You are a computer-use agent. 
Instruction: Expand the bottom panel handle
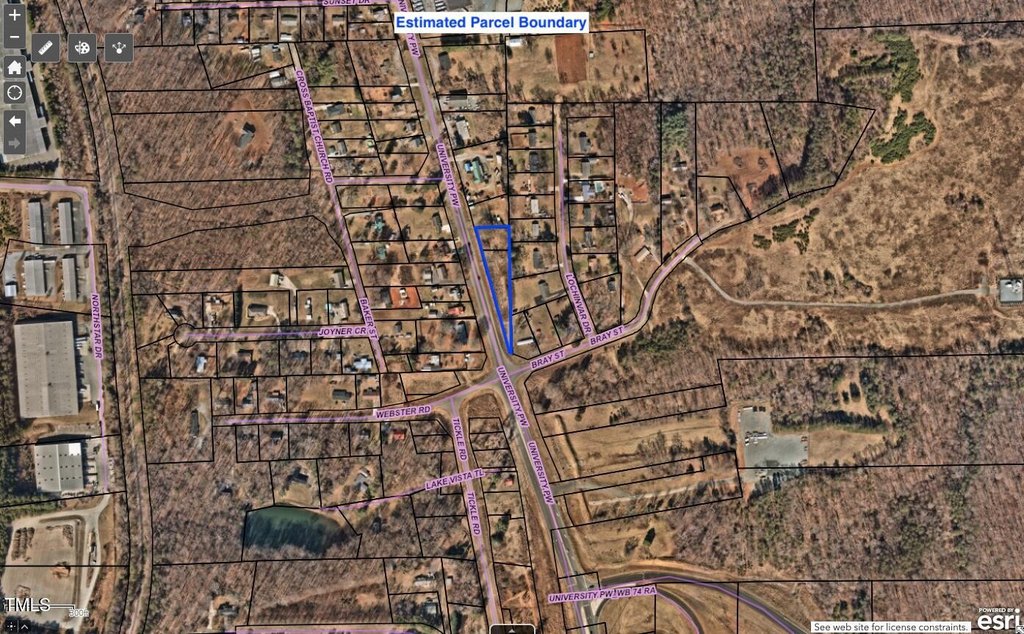[511, 629]
